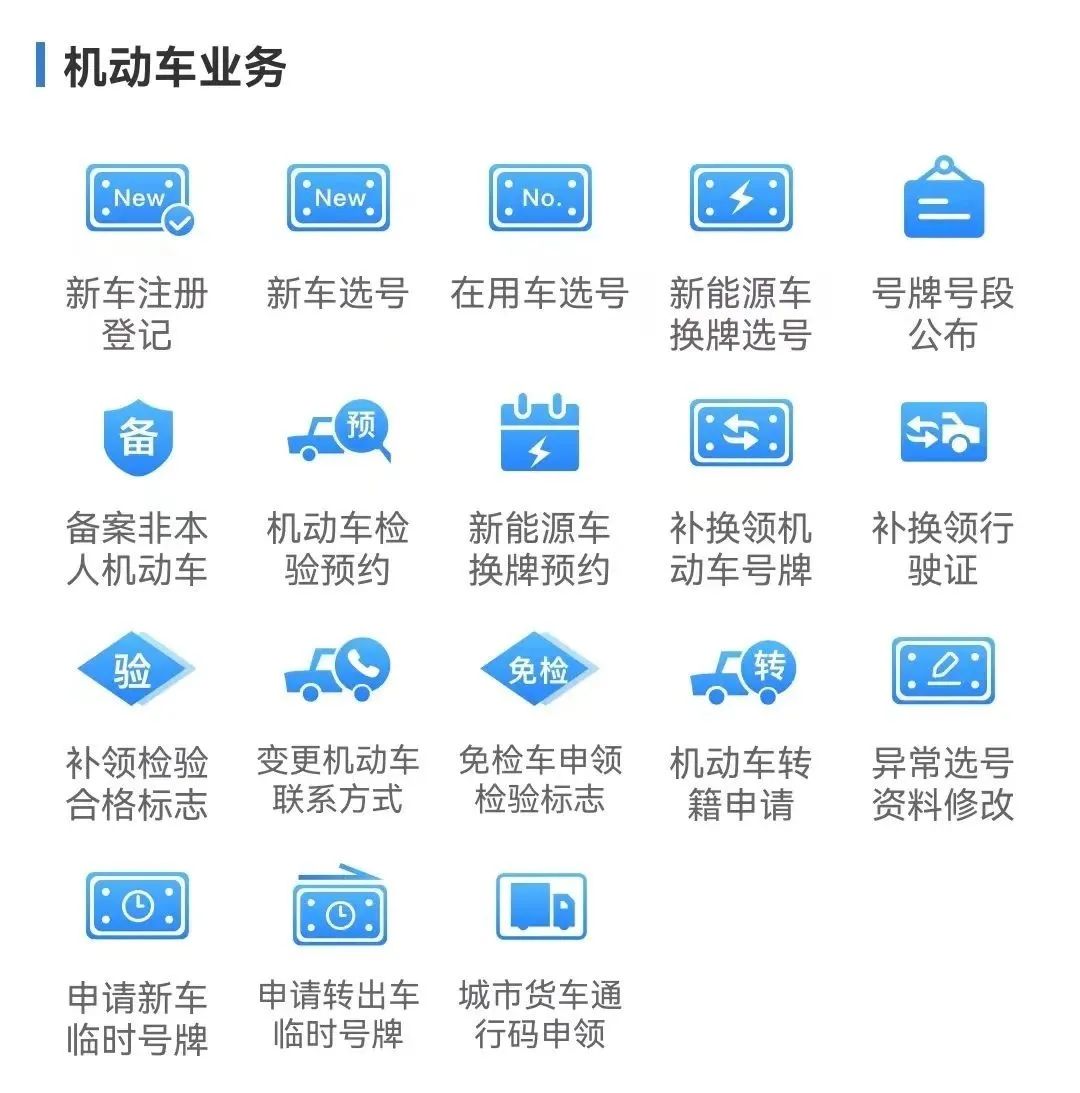The height and width of the screenshot is (1093, 1080).
Task: Open 机动车转籍申请
Action: click(x=741, y=671)
